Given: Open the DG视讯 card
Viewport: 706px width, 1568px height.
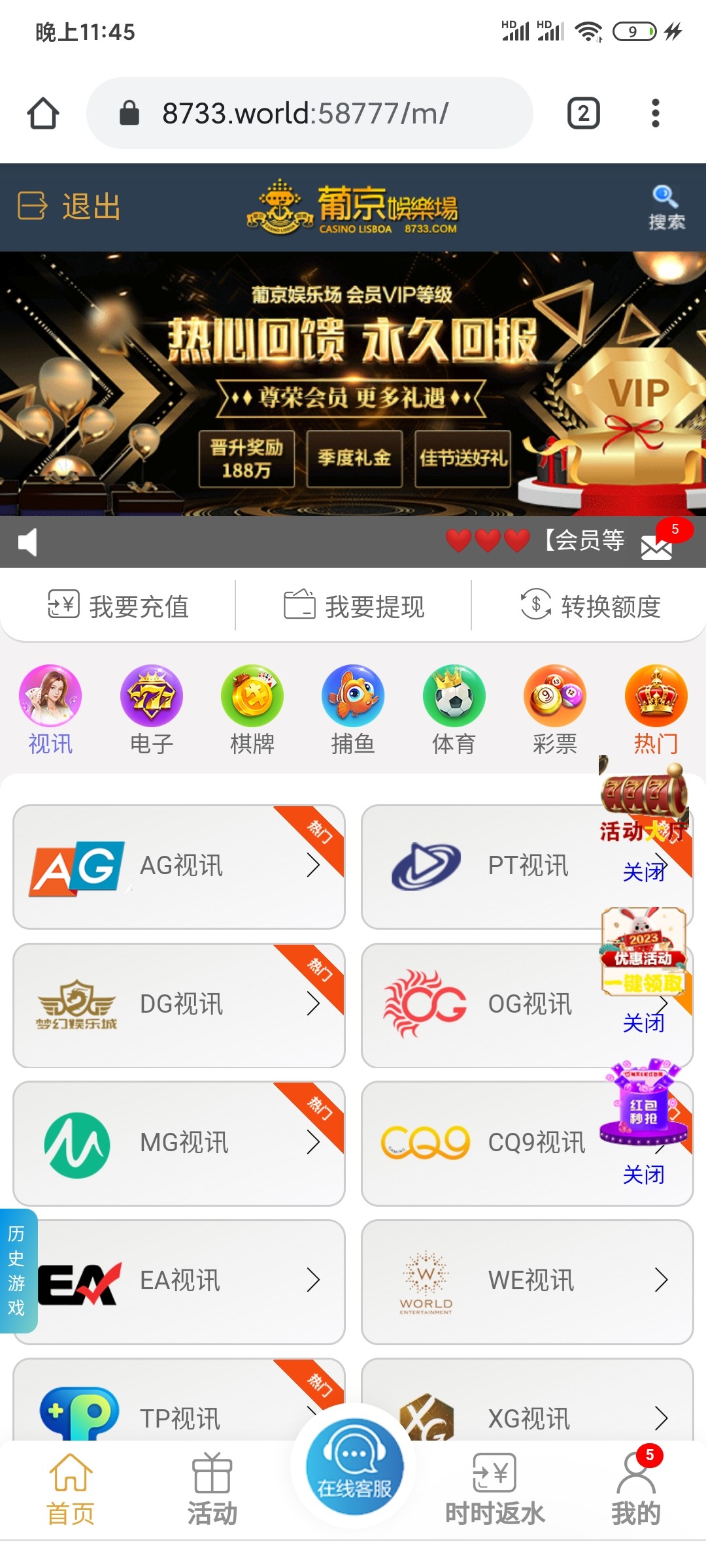Looking at the screenshot, I should [x=178, y=1005].
